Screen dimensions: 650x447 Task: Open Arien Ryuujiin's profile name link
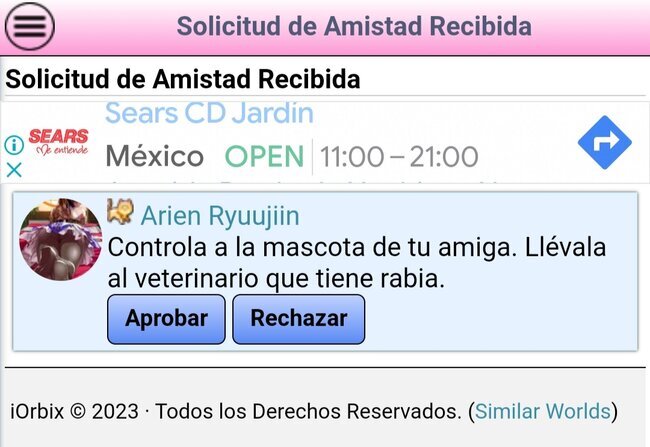pos(219,216)
